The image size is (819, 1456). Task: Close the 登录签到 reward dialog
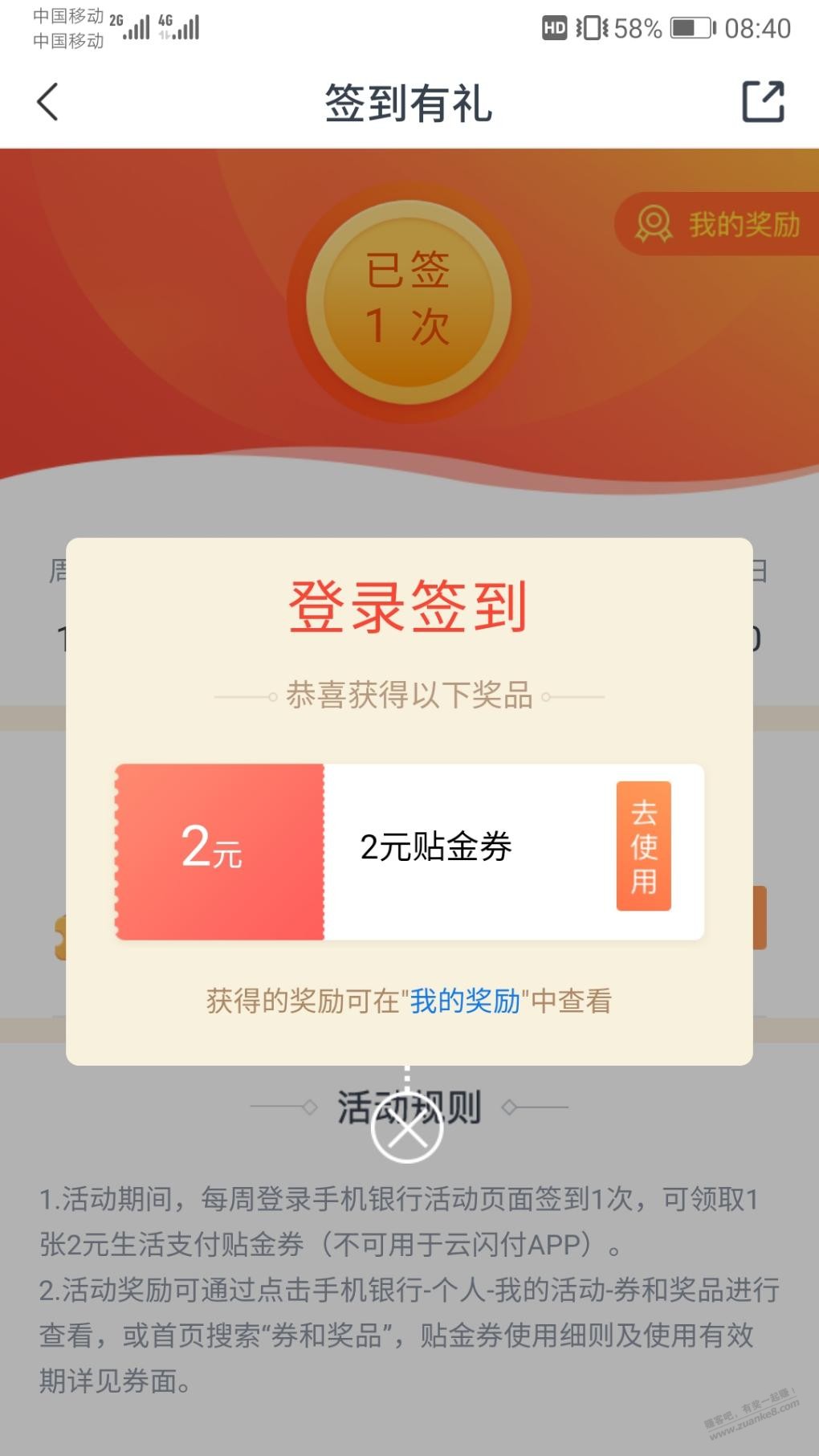[x=407, y=1128]
